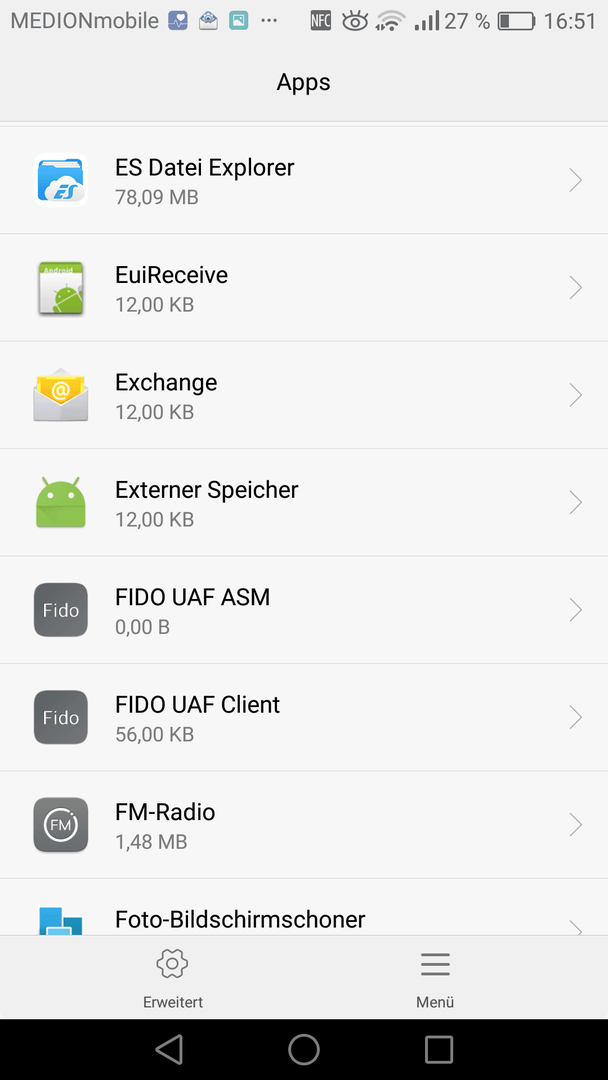Go back with the system back button
Image resolution: width=608 pixels, height=1080 pixels.
coord(169,1050)
